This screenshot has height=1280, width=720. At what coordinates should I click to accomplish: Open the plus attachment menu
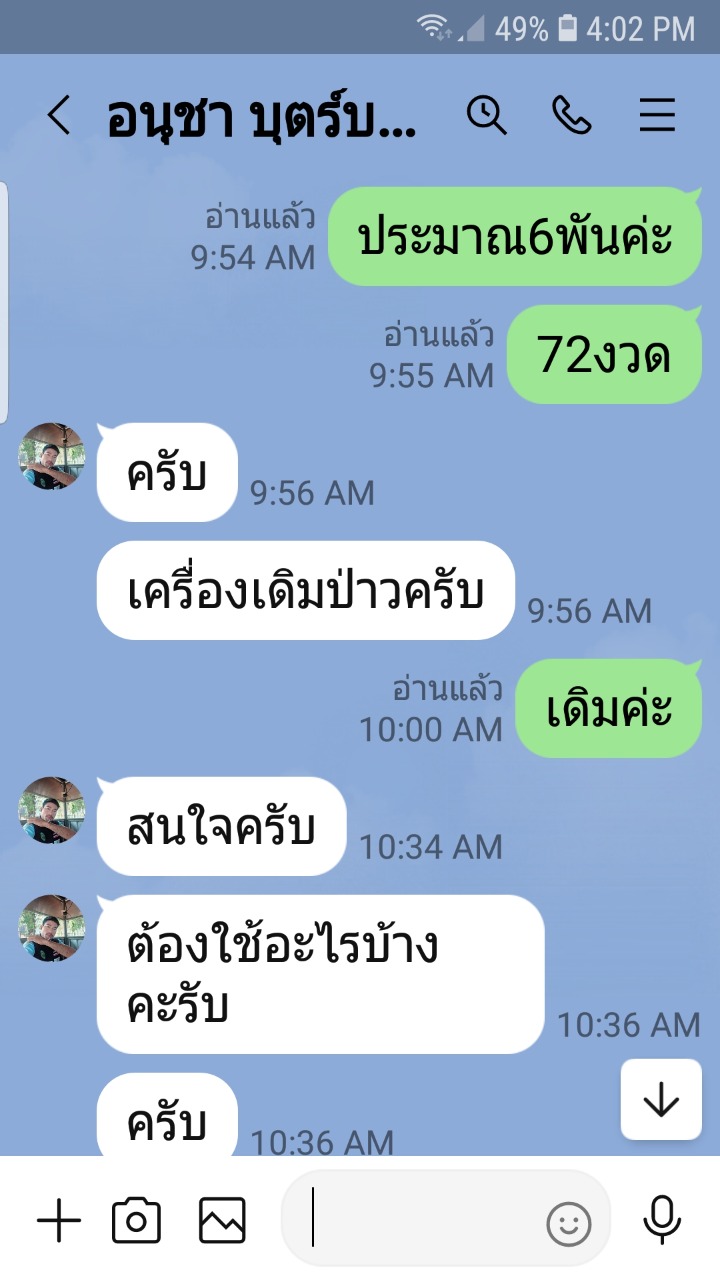tap(59, 1220)
